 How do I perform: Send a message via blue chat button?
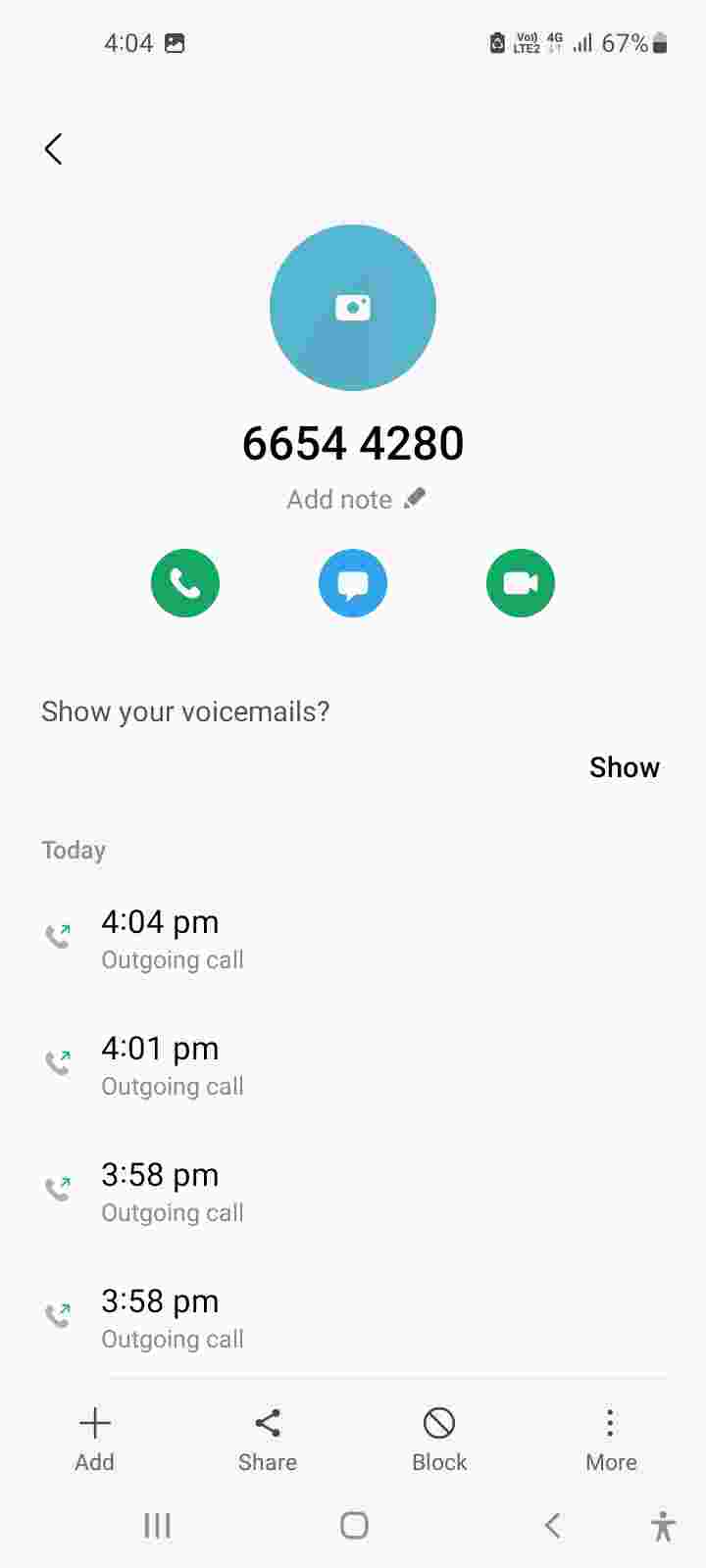tap(353, 583)
